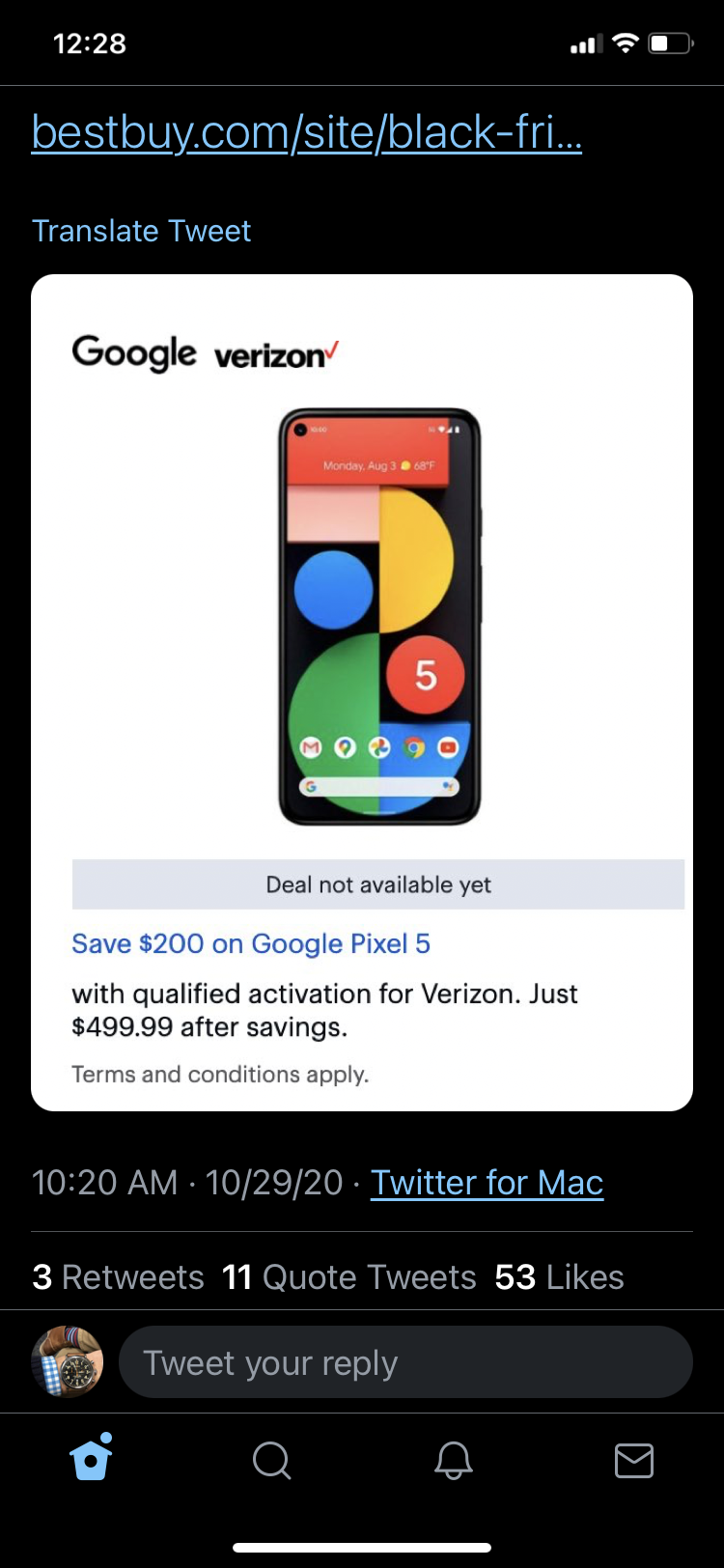Open the bestbuy.com link
Viewport: 724px width, 1568px height.
pos(306,132)
